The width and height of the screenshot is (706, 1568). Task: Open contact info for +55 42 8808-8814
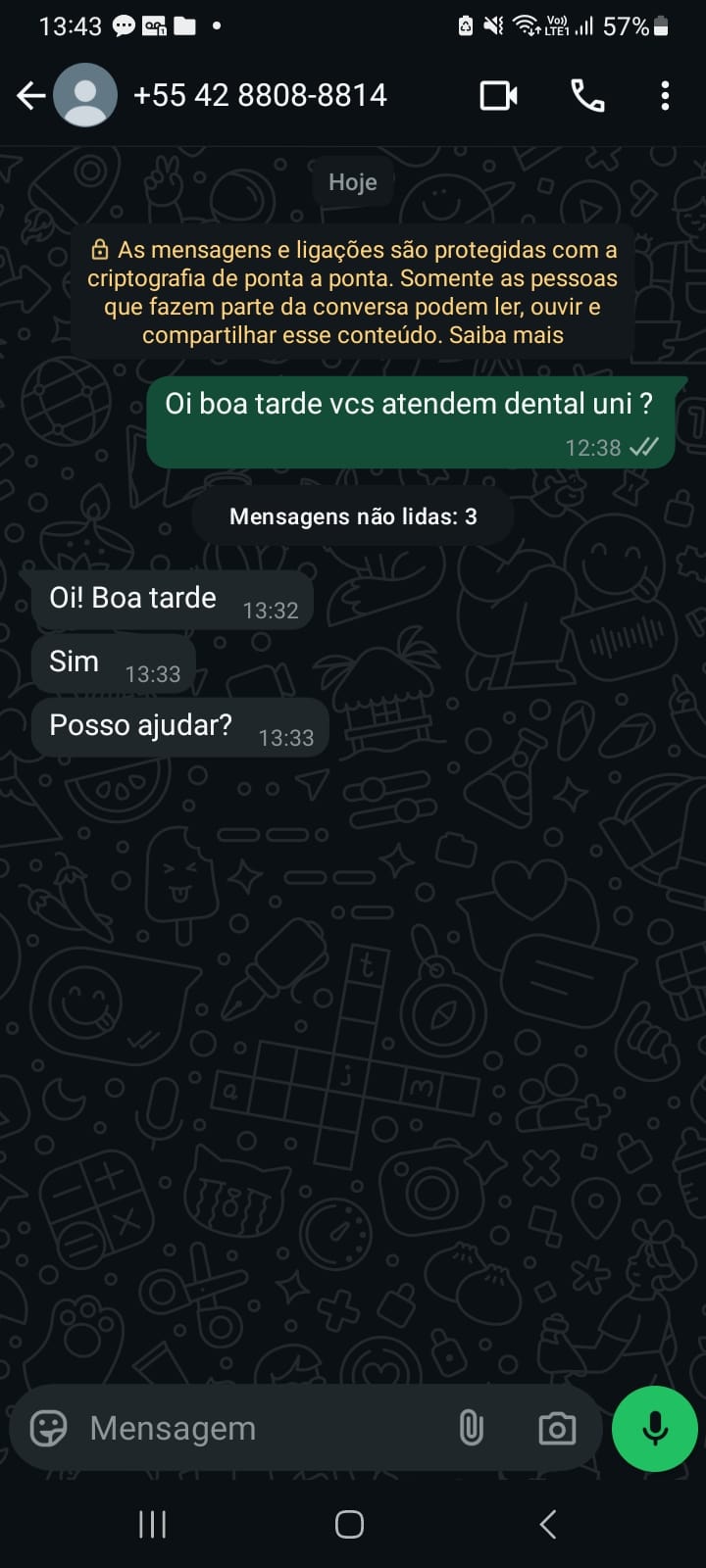coord(260,96)
